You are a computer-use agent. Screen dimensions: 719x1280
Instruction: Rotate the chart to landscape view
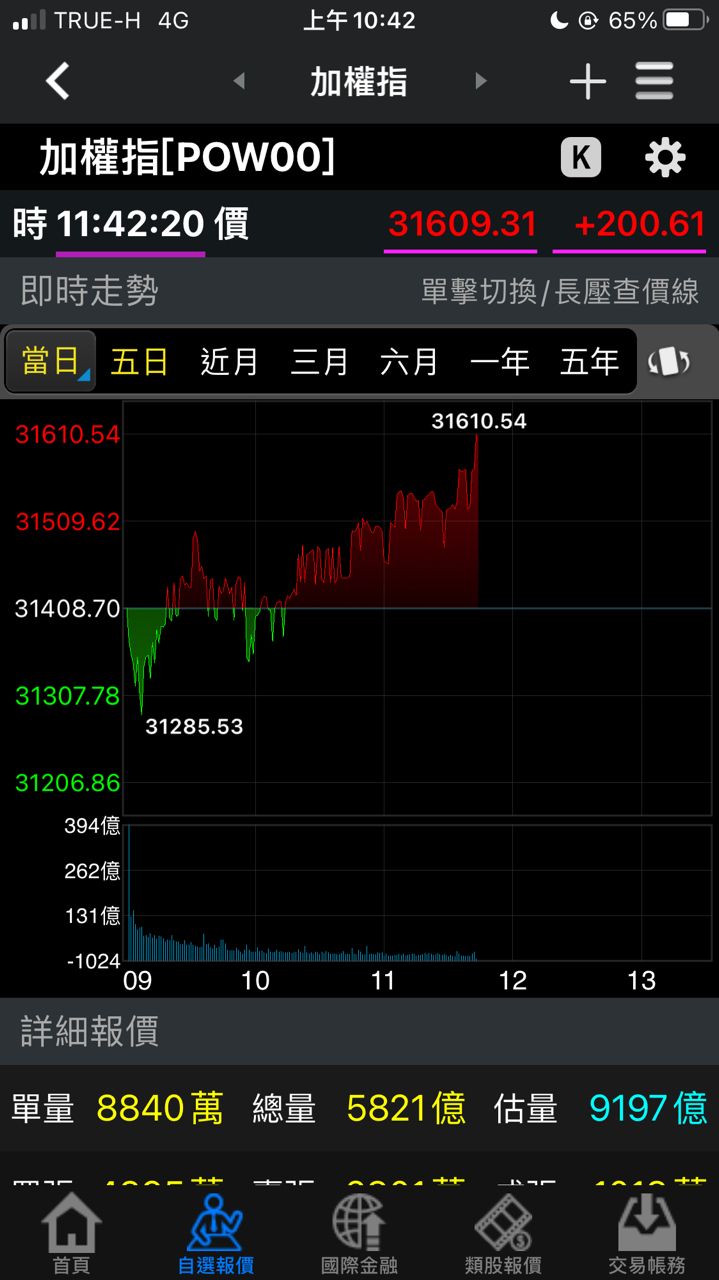tap(670, 362)
